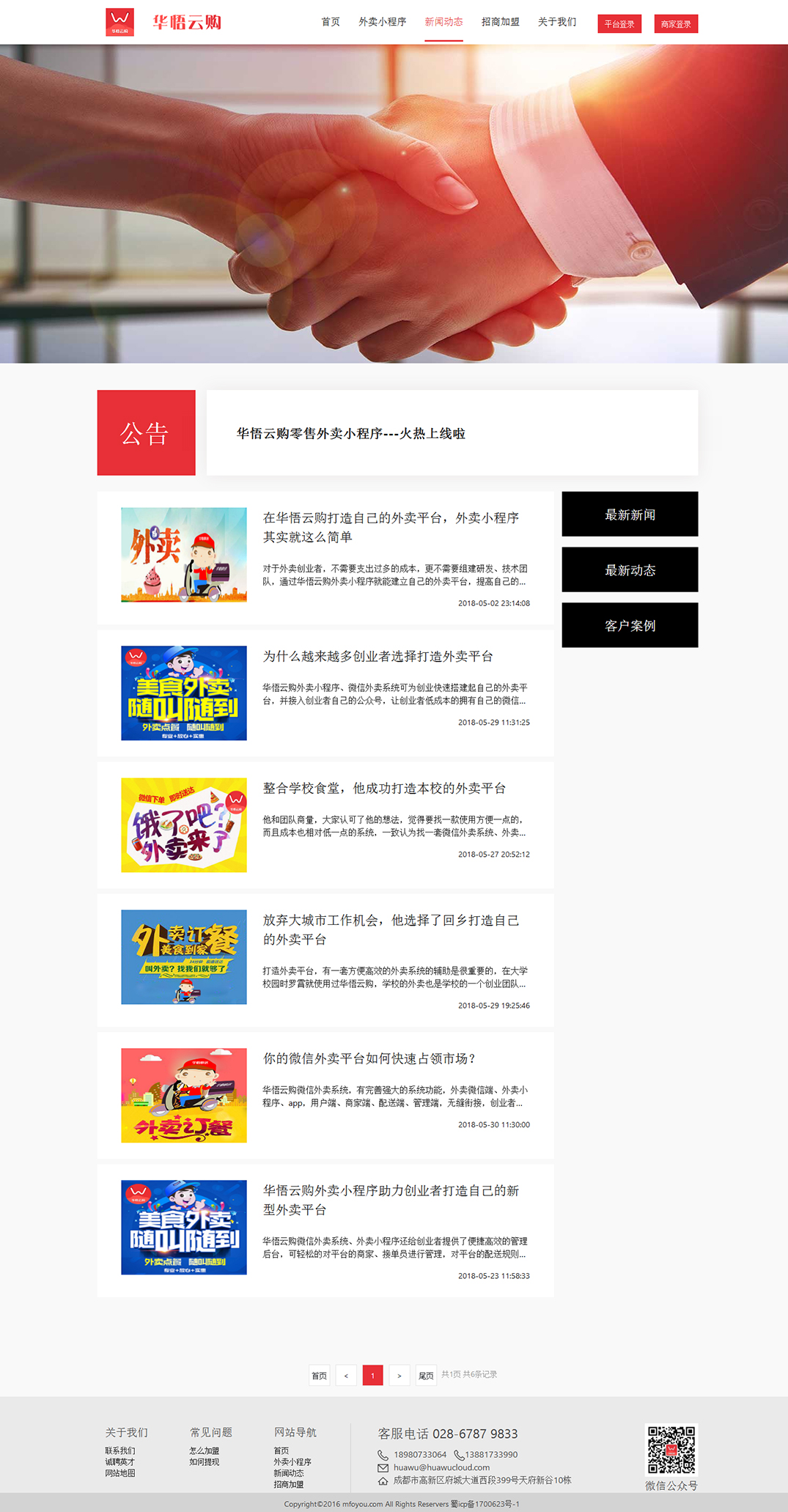Tap the next page arrow
Screen dimensions: 788x1512
[x=399, y=1376]
